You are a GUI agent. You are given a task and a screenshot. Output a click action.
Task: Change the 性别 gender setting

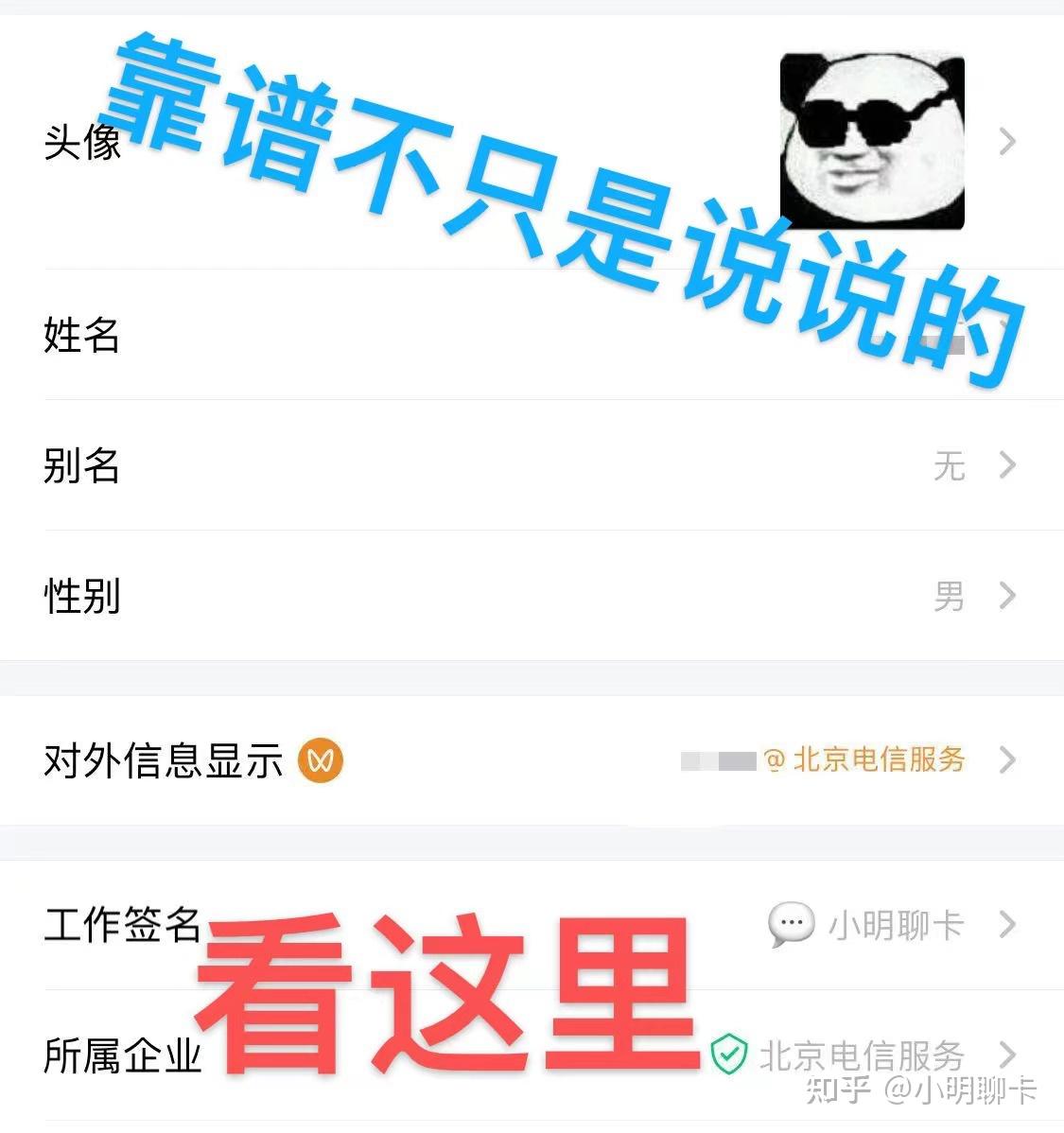530,596
